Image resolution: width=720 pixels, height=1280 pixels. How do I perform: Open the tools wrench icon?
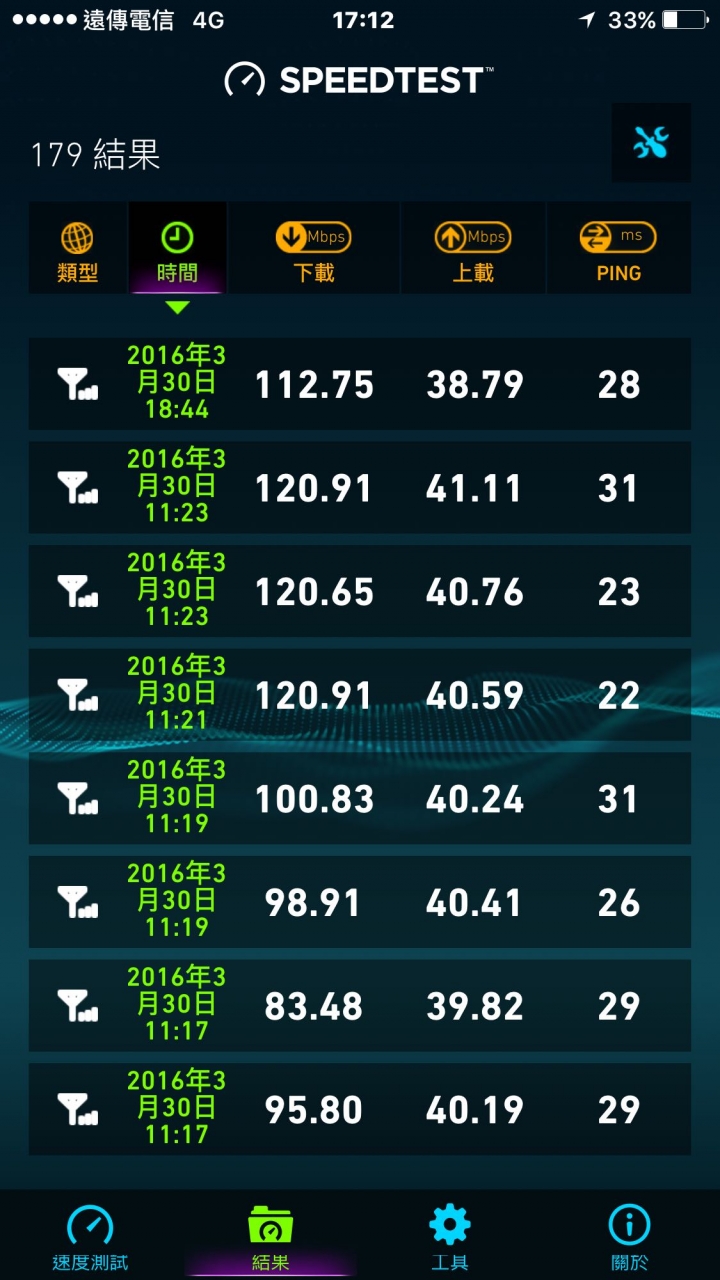click(650, 143)
